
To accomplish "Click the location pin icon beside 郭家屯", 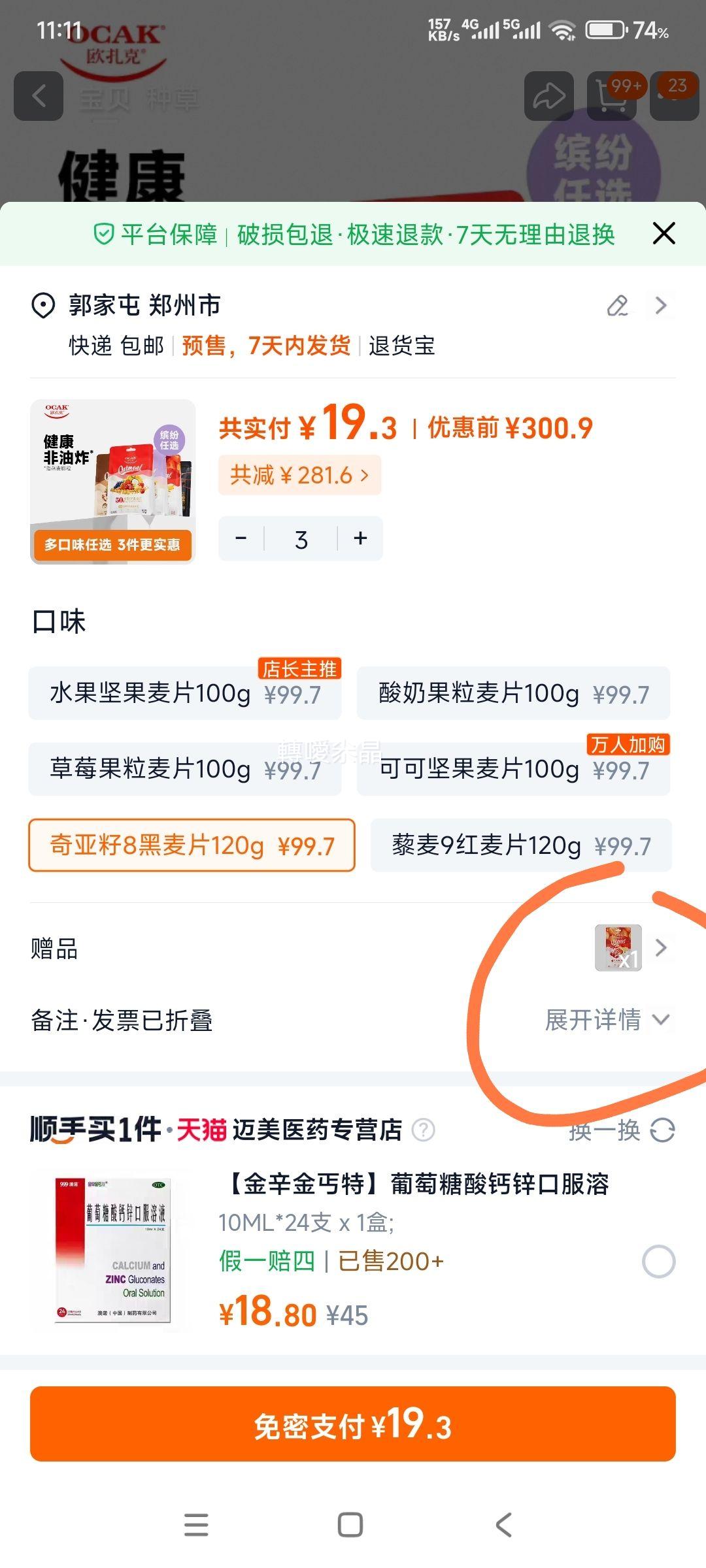I will click(x=41, y=304).
